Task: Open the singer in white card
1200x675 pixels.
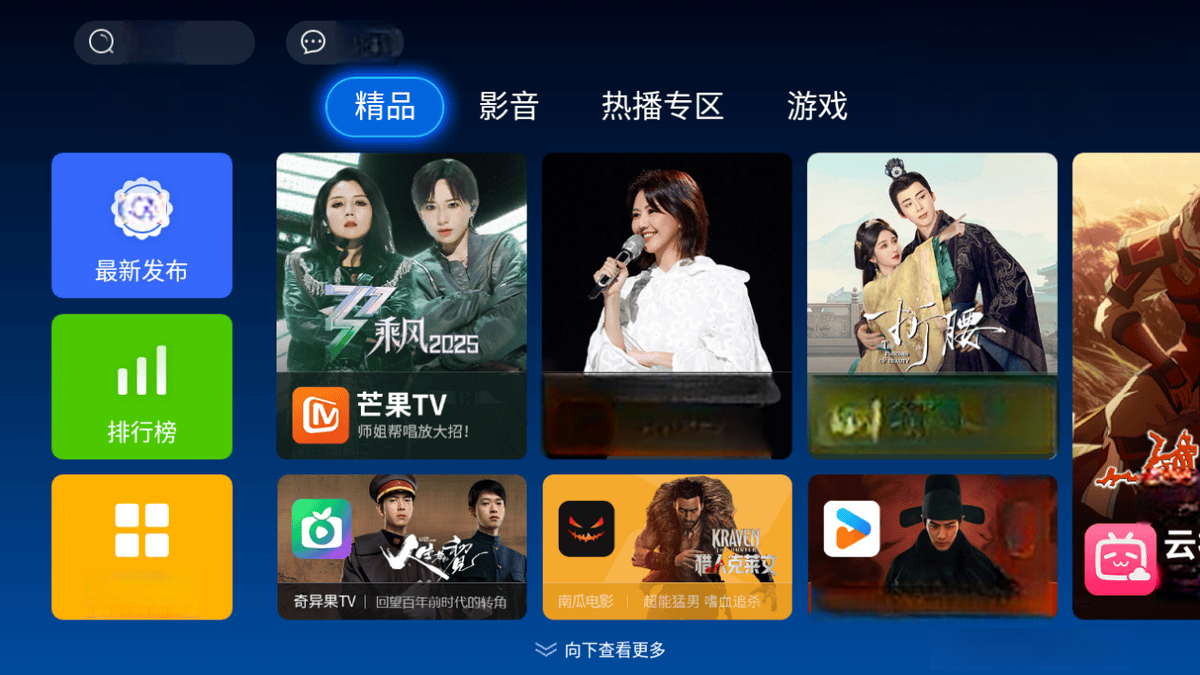Action: [x=666, y=305]
